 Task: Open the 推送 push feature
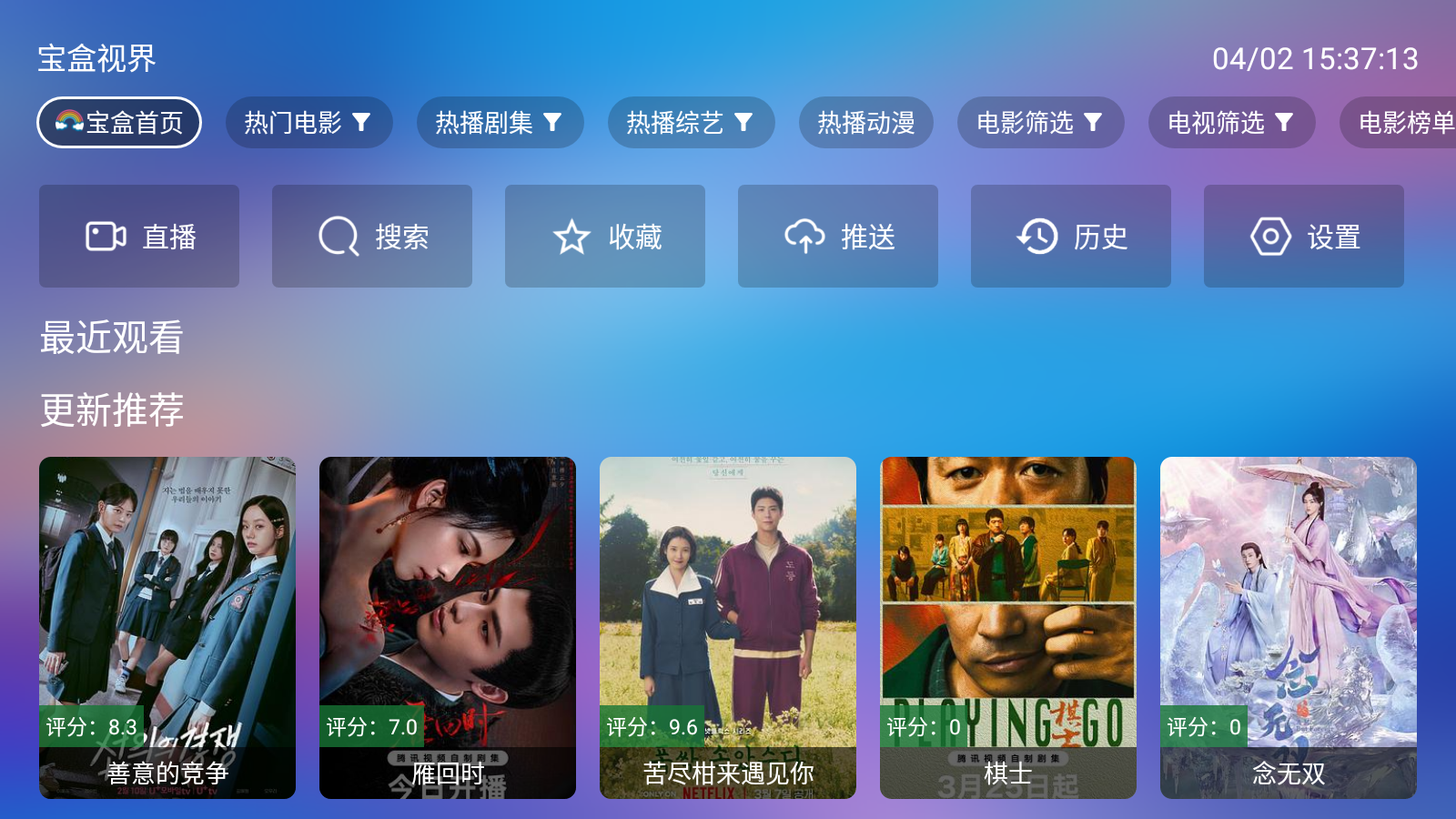[838, 237]
